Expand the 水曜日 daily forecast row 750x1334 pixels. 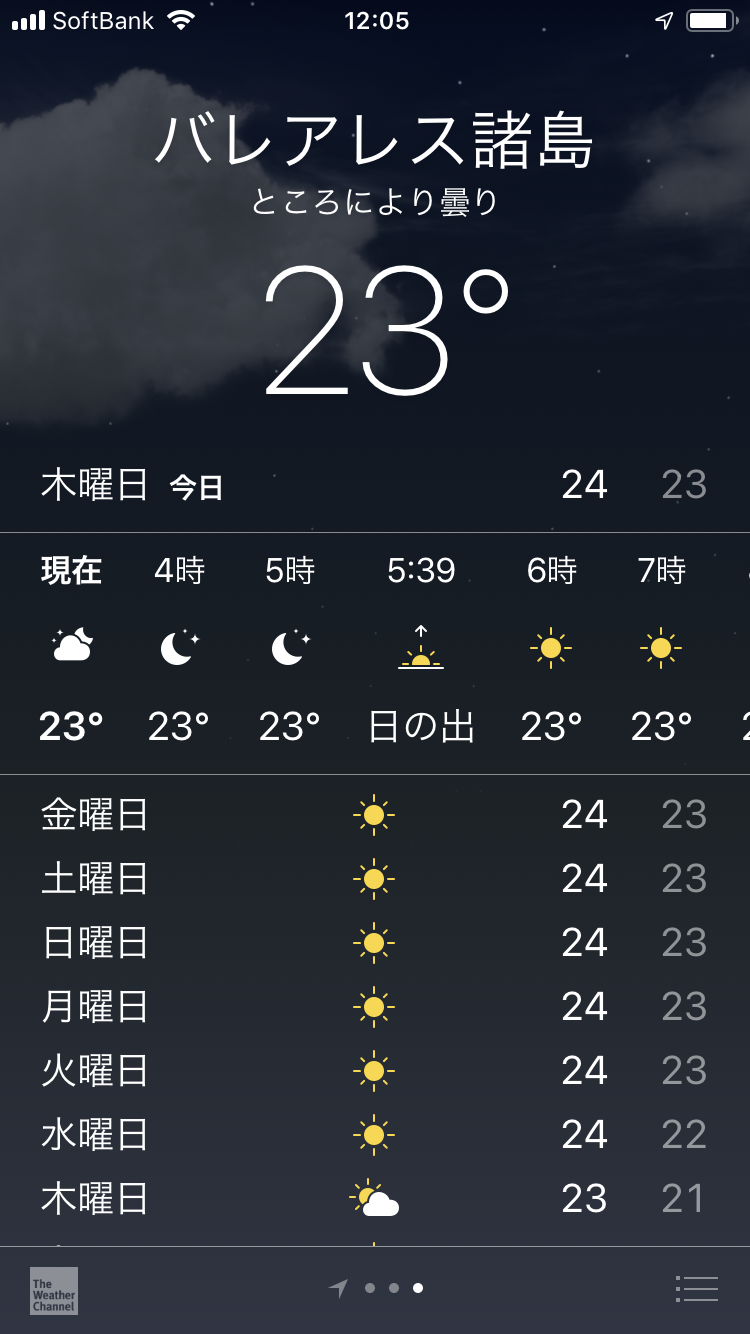click(x=375, y=1134)
